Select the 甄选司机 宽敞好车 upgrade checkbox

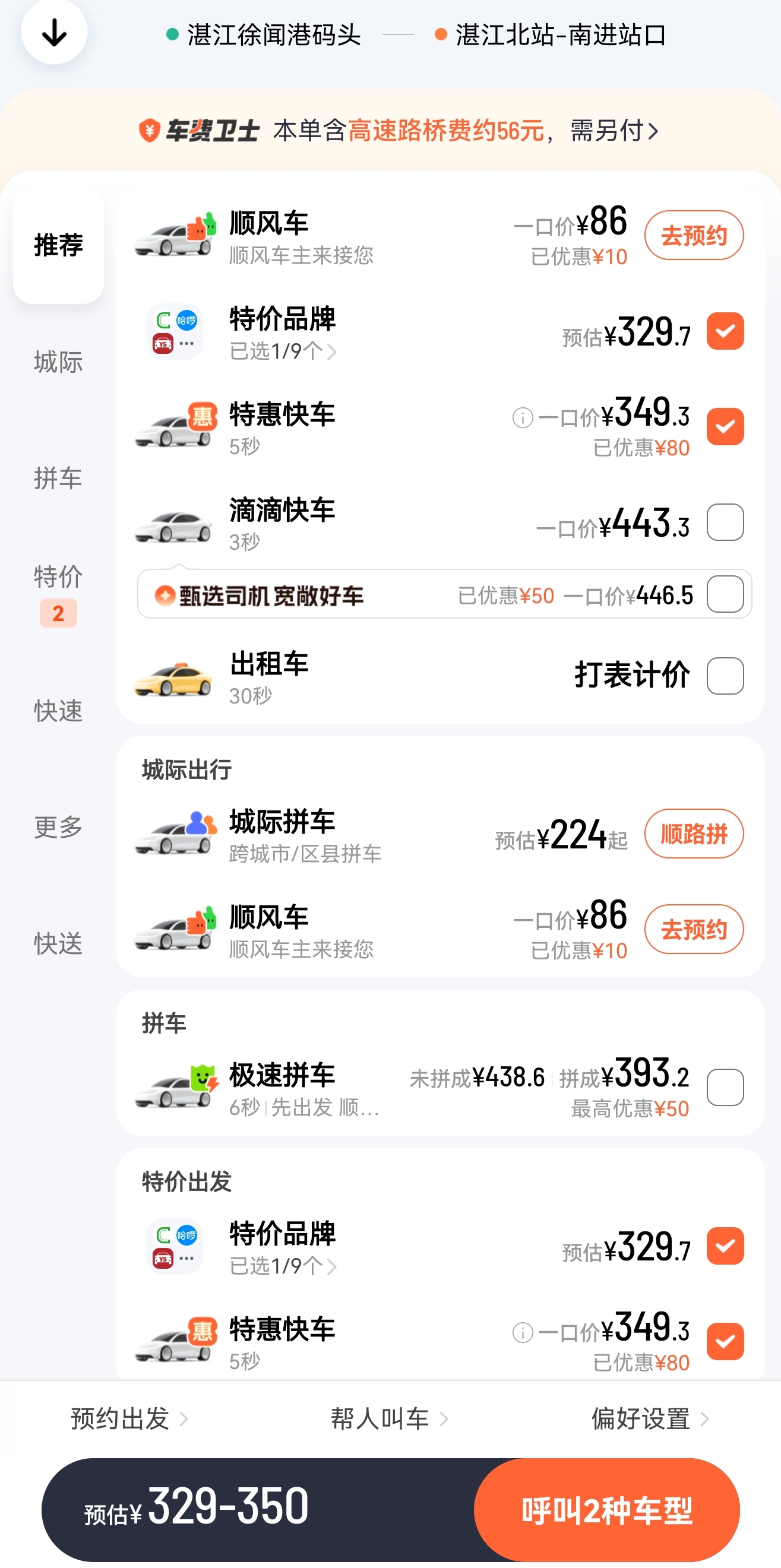[x=725, y=594]
